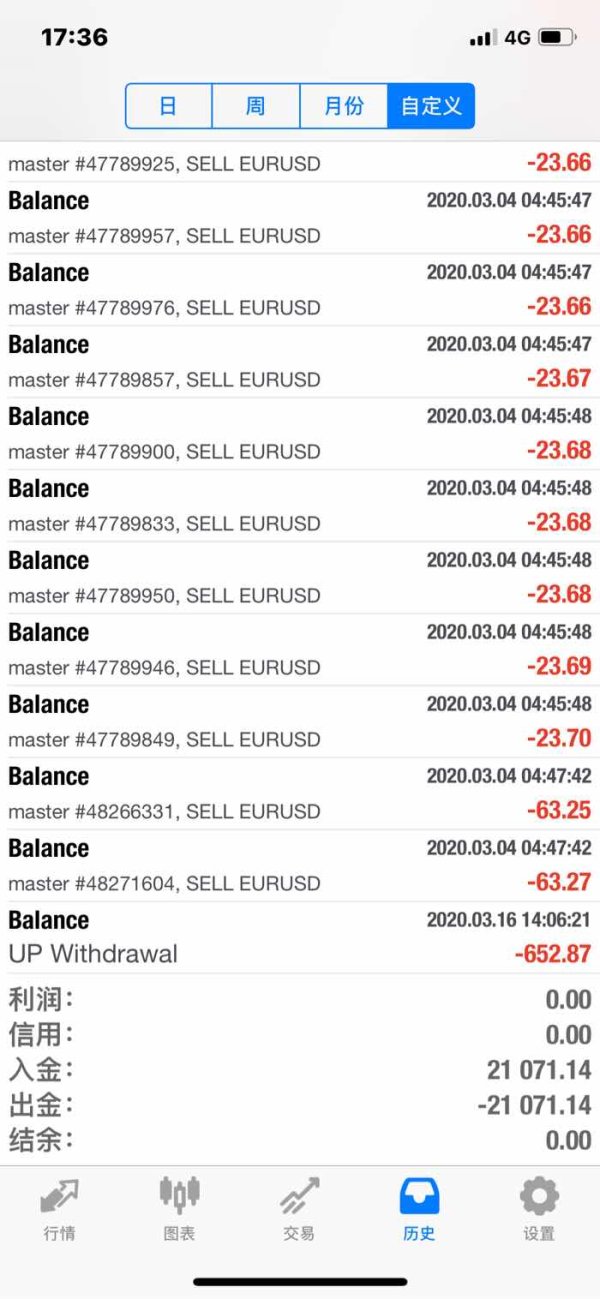The width and height of the screenshot is (600, 1299).
Task: Switch to the 日 period filter
Action: pos(169,106)
